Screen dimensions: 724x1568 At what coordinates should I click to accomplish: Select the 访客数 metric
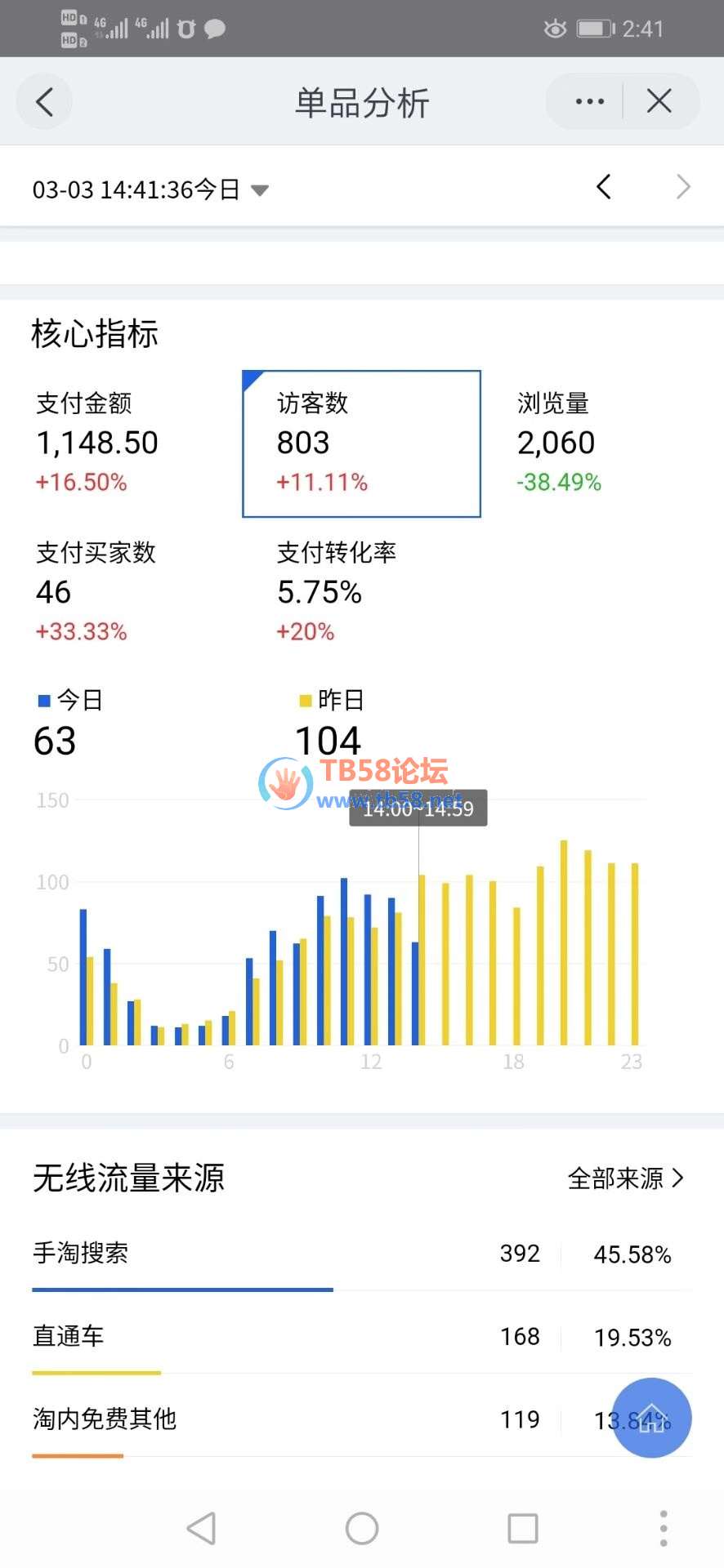[361, 443]
